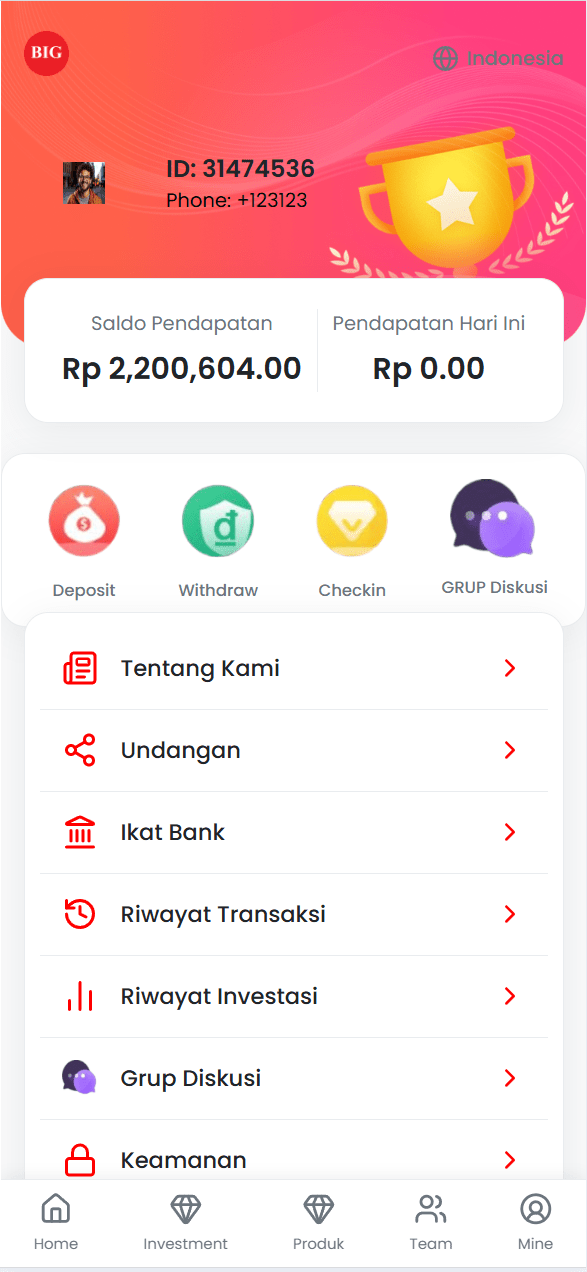
Task: Switch to the Team tab
Action: (x=431, y=1223)
